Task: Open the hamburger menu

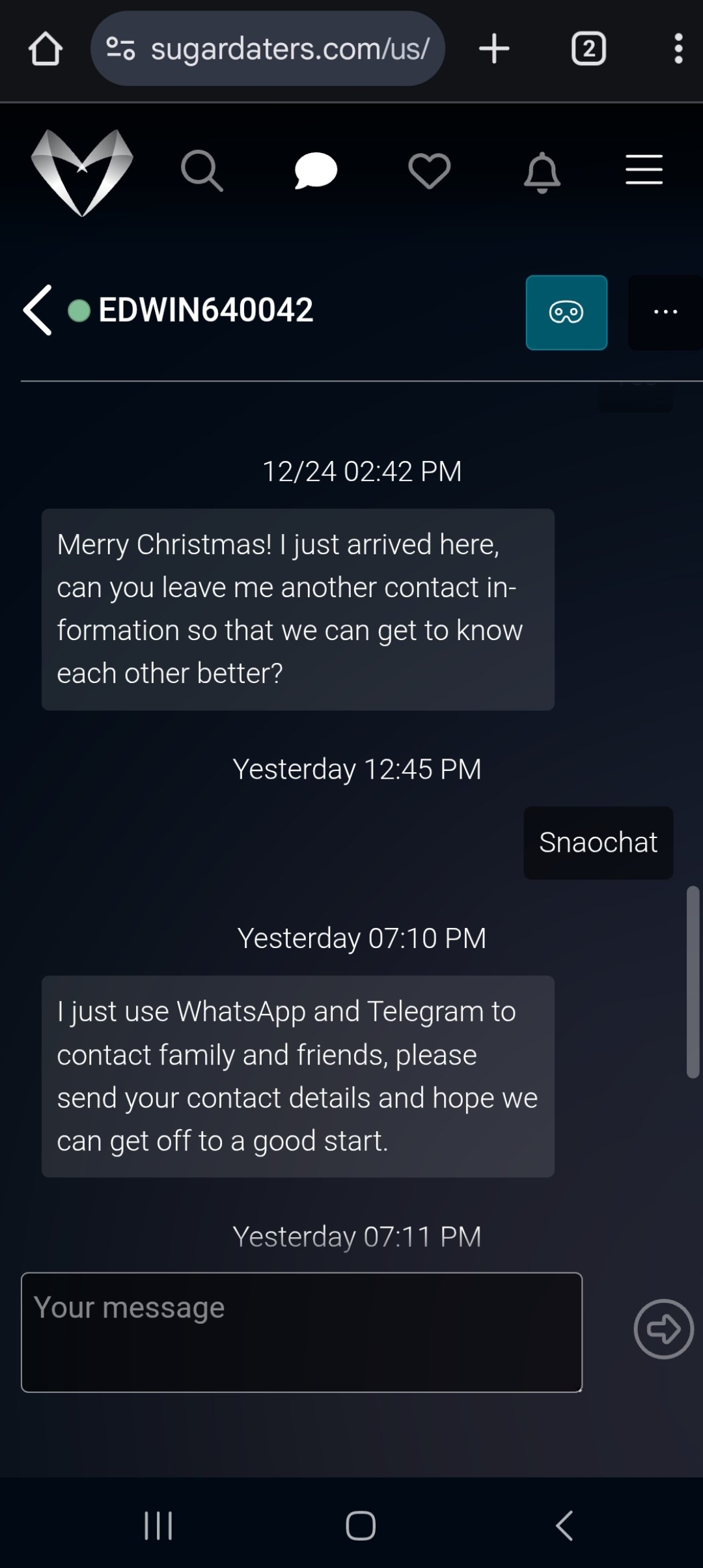Action: 644,170
